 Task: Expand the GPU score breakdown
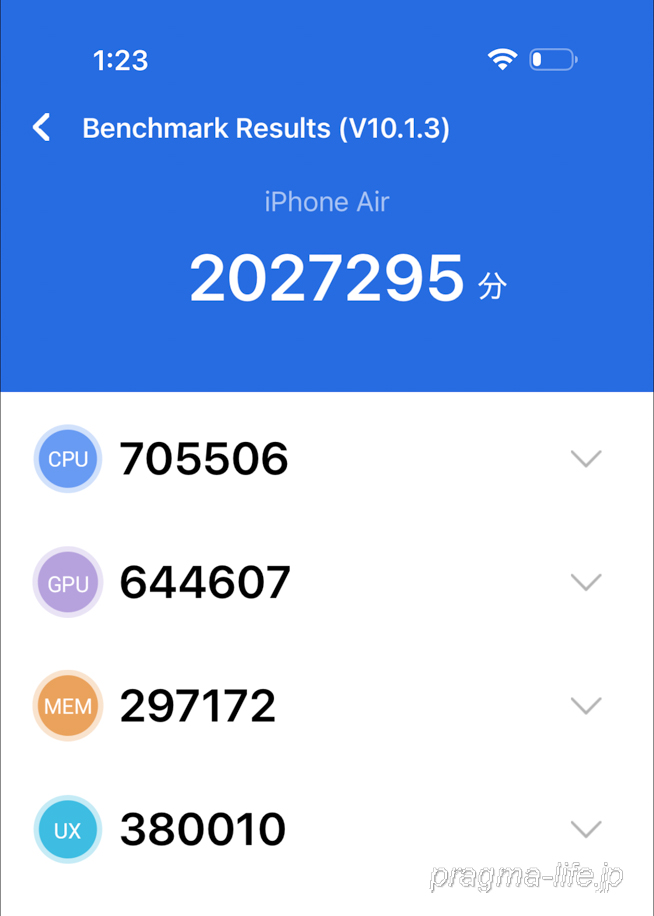click(585, 582)
